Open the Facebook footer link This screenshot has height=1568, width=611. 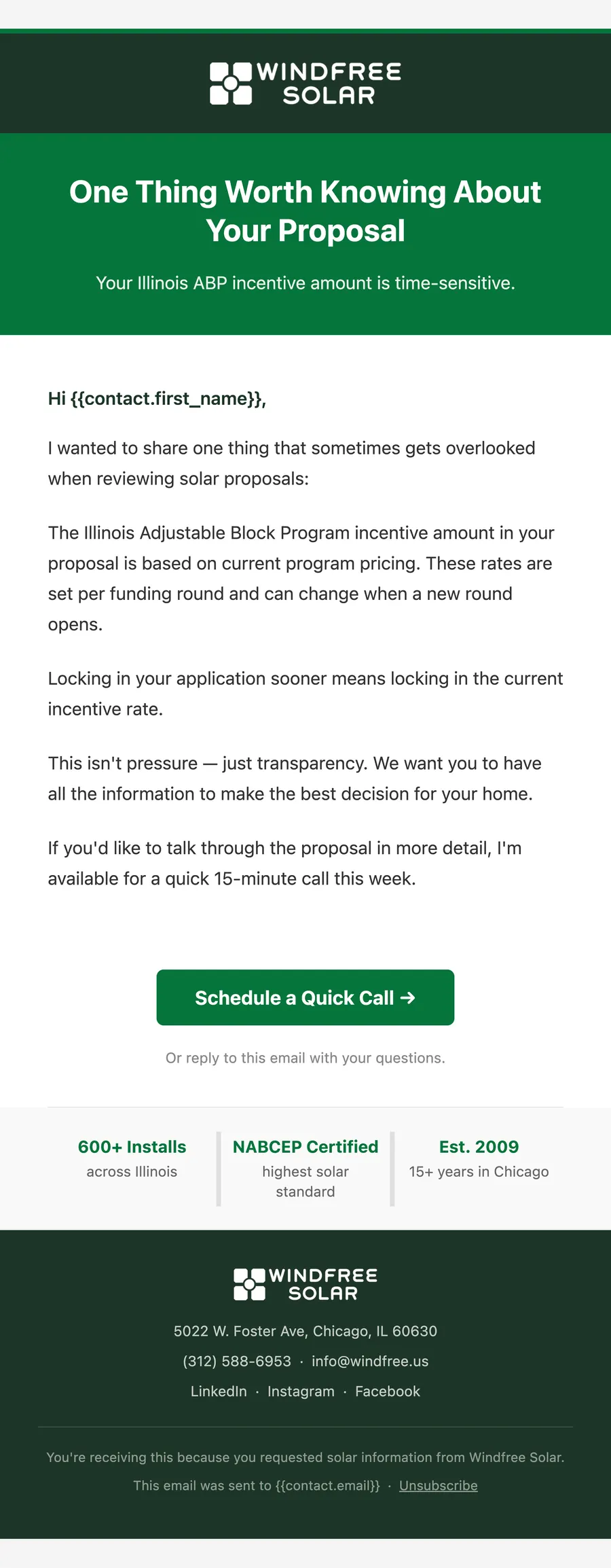388,1391
